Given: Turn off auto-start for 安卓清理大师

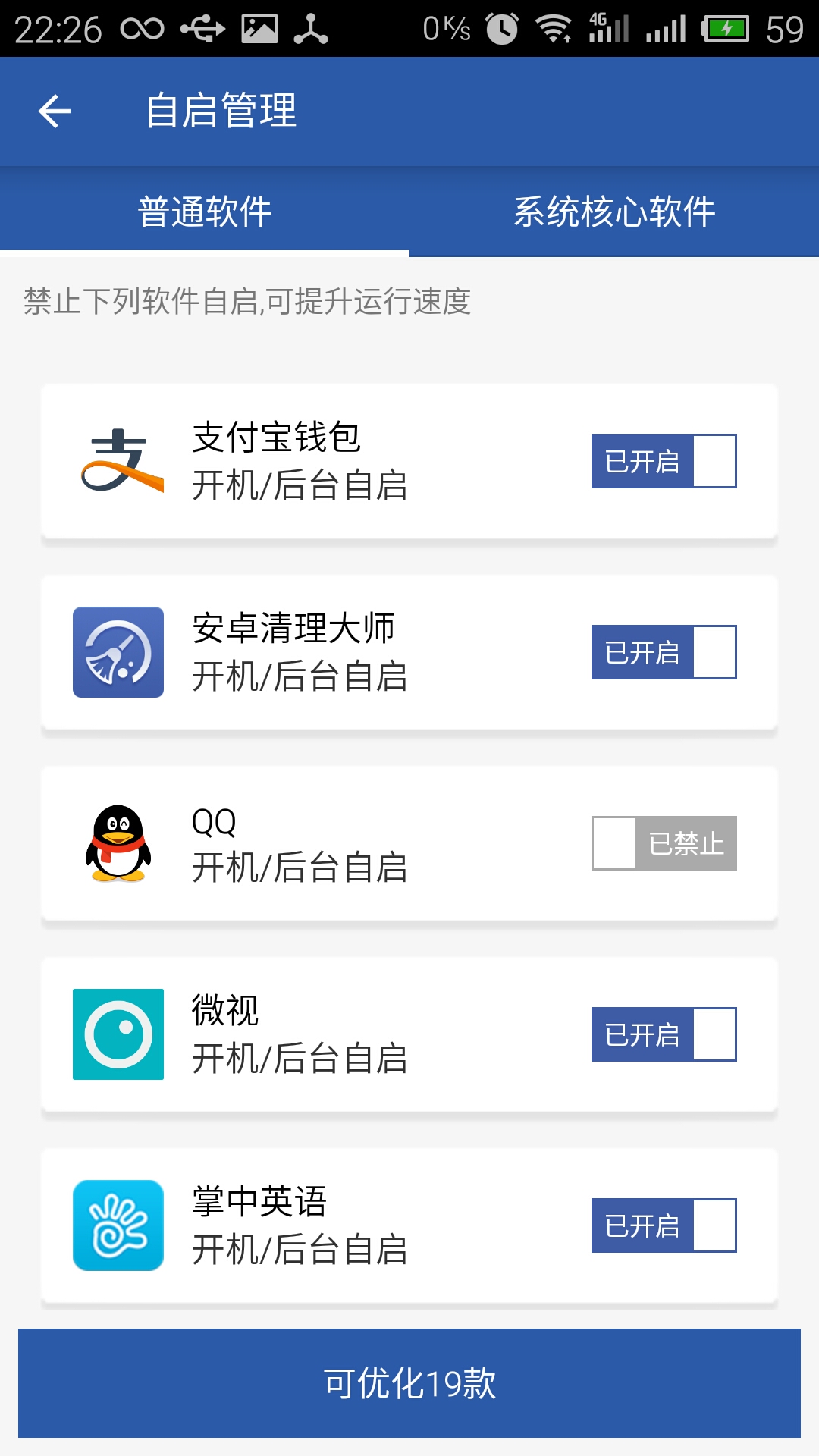Looking at the screenshot, I should click(664, 652).
